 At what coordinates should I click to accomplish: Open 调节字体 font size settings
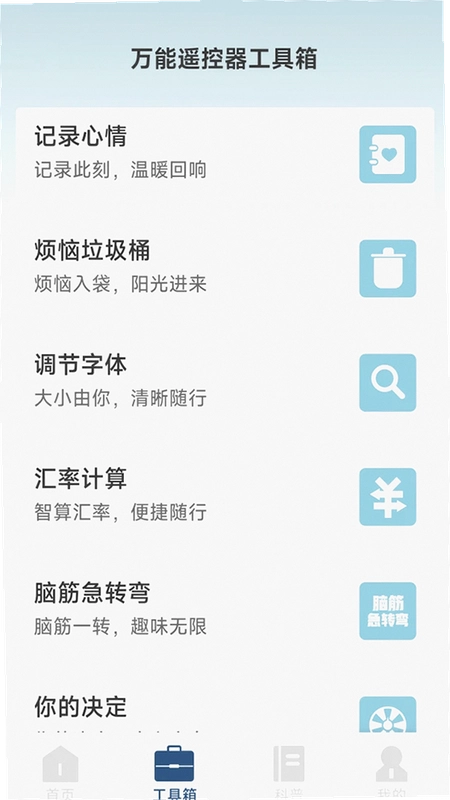(x=224, y=383)
